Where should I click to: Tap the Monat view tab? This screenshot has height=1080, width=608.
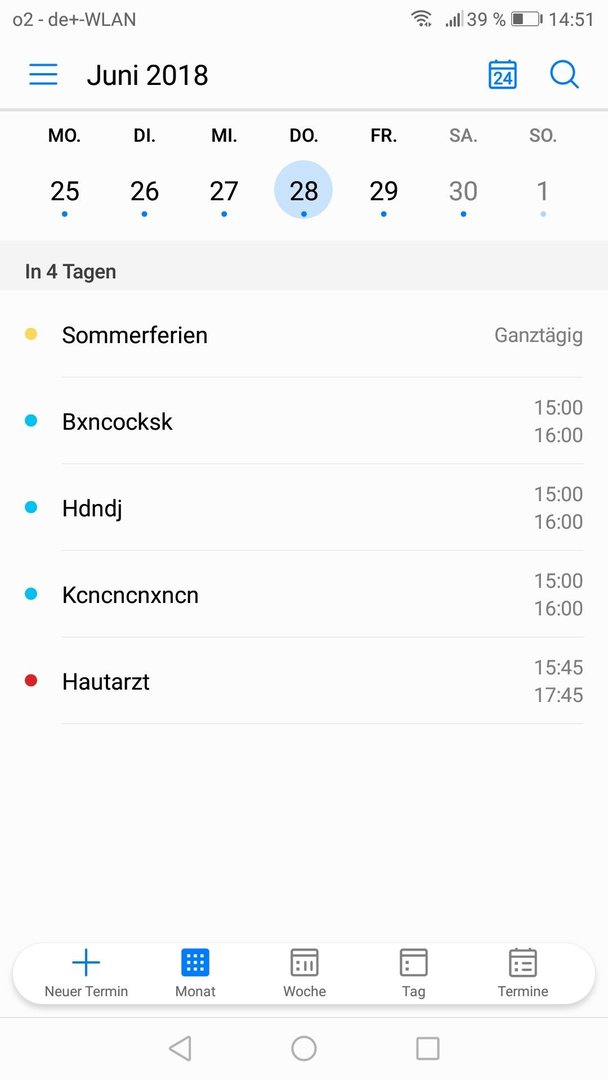click(196, 973)
